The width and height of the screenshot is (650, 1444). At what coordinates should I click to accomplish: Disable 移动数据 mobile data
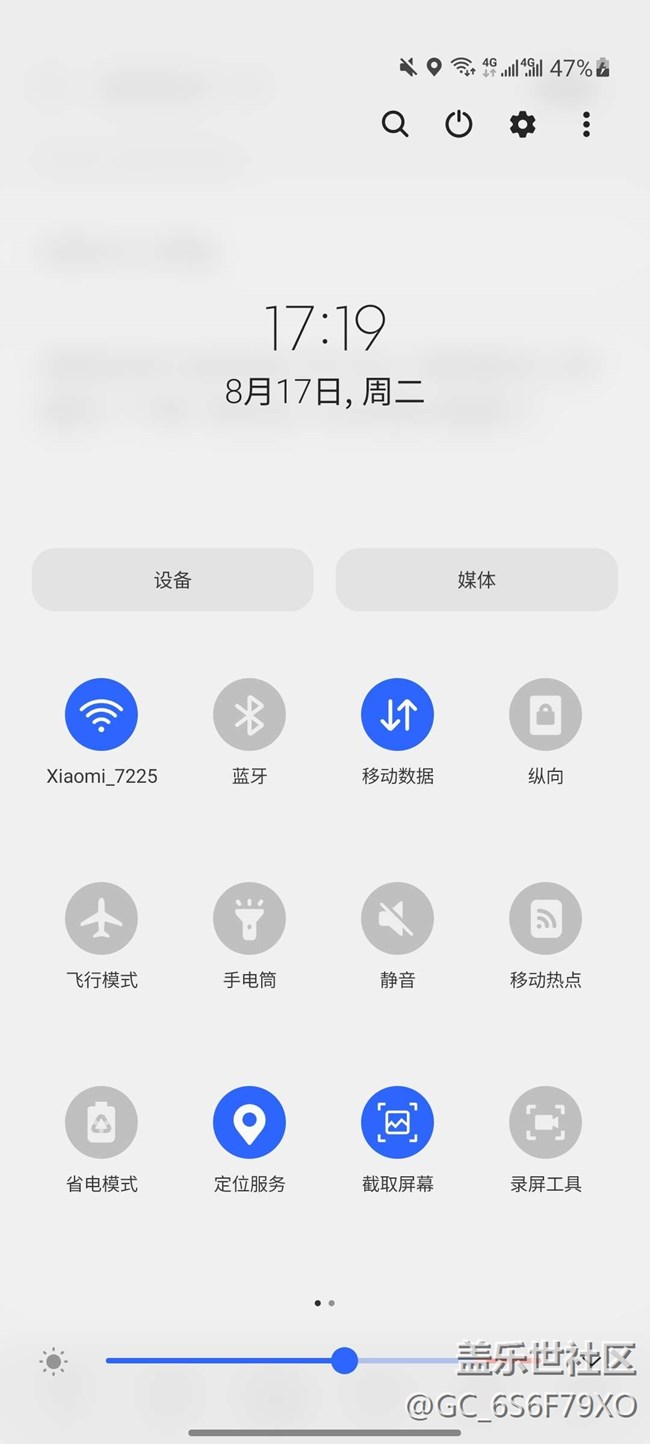[397, 714]
